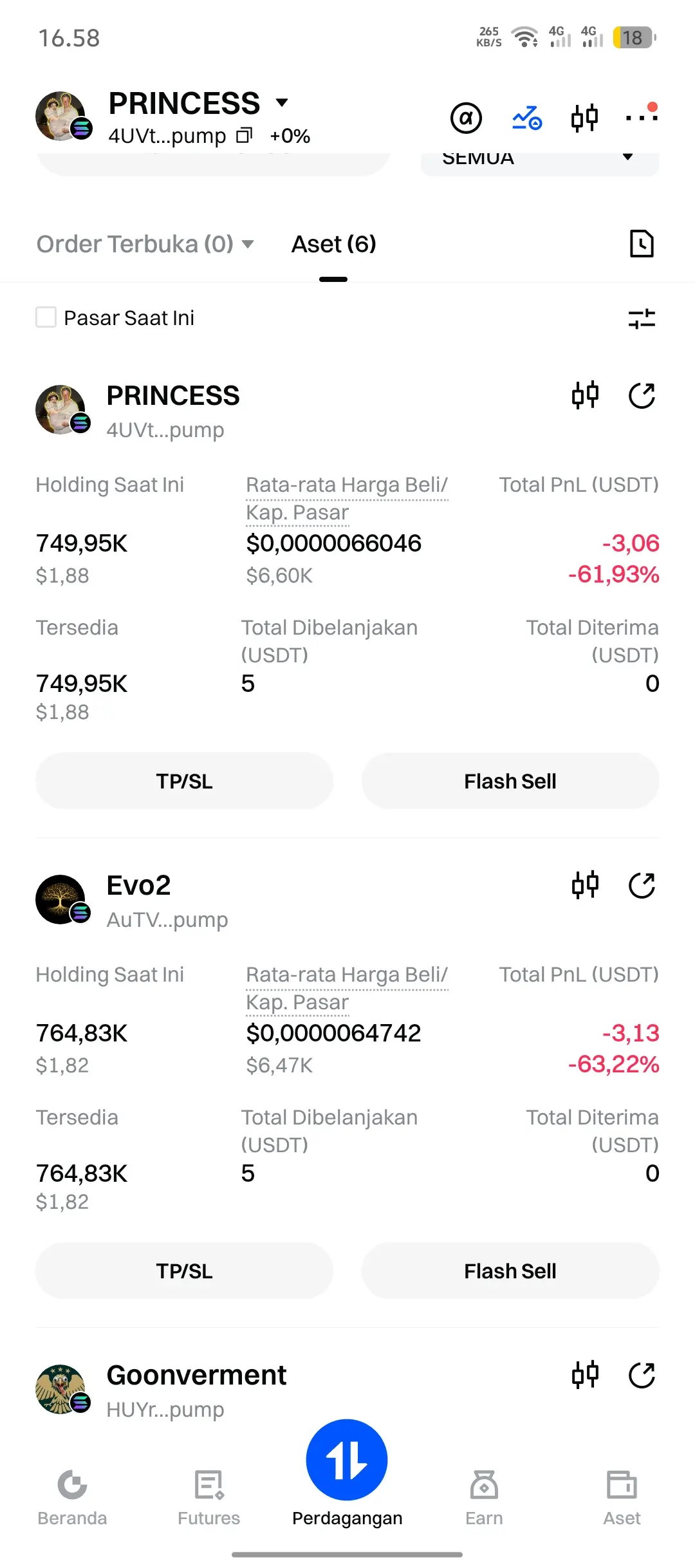This screenshot has height=1568, width=695.
Task: Select the Aset (6) tab
Action: coord(333,245)
